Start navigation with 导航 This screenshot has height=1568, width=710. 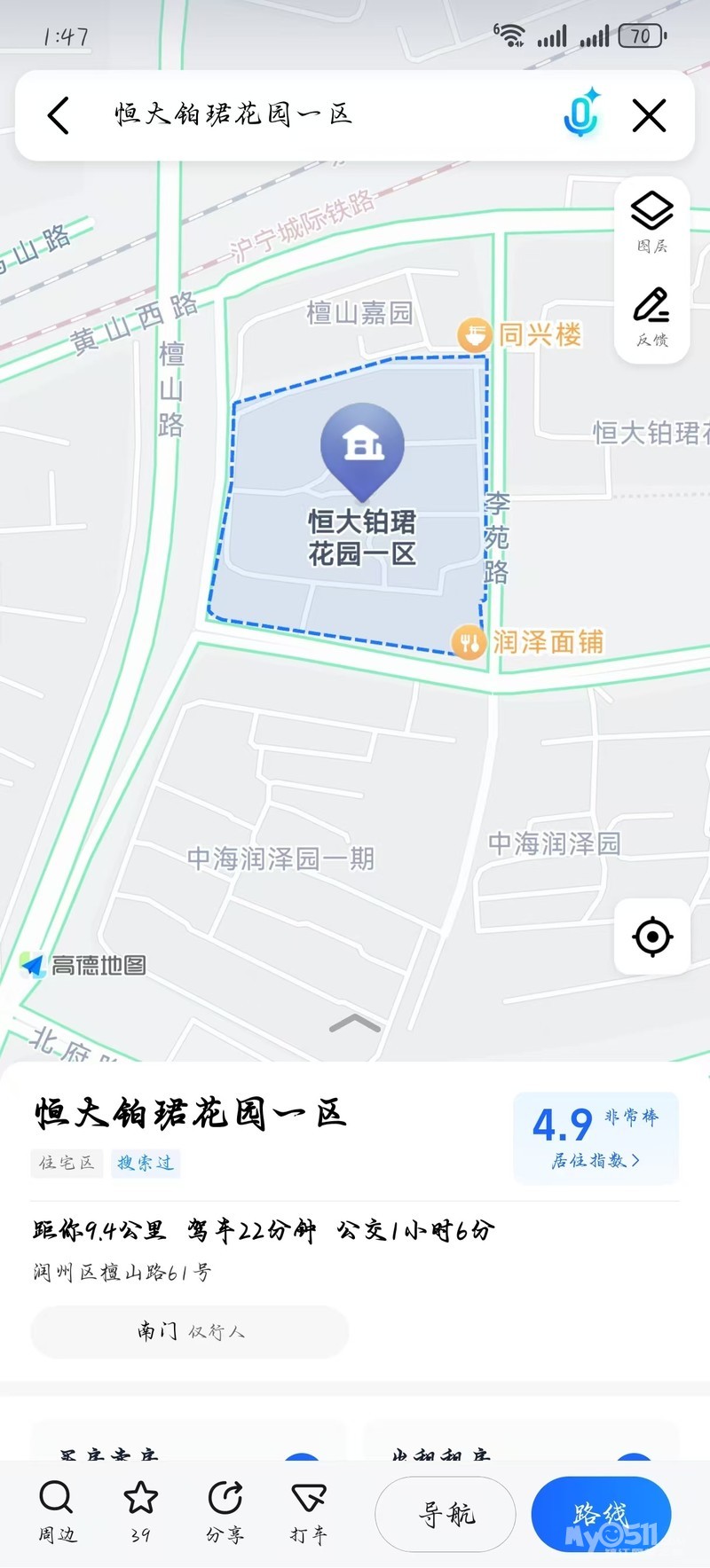tap(446, 1514)
